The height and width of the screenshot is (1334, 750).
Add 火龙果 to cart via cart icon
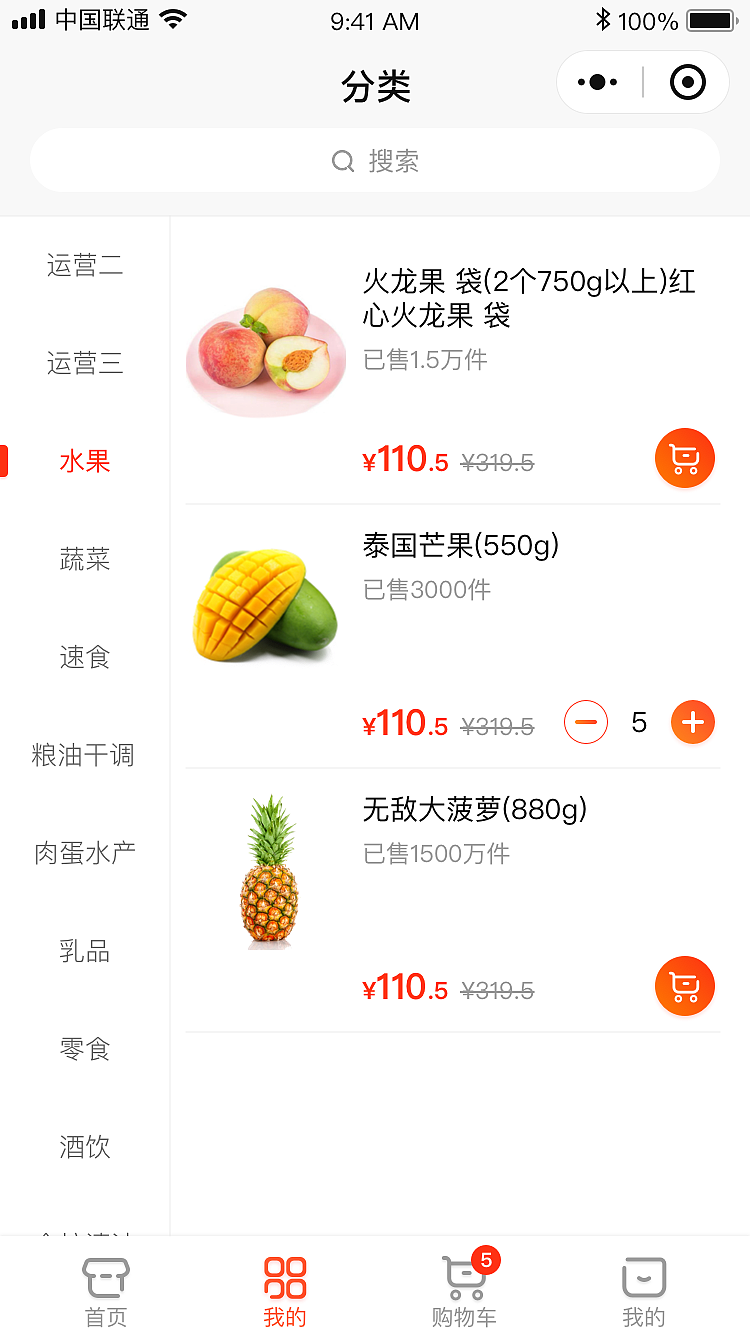pyautogui.click(x=684, y=458)
